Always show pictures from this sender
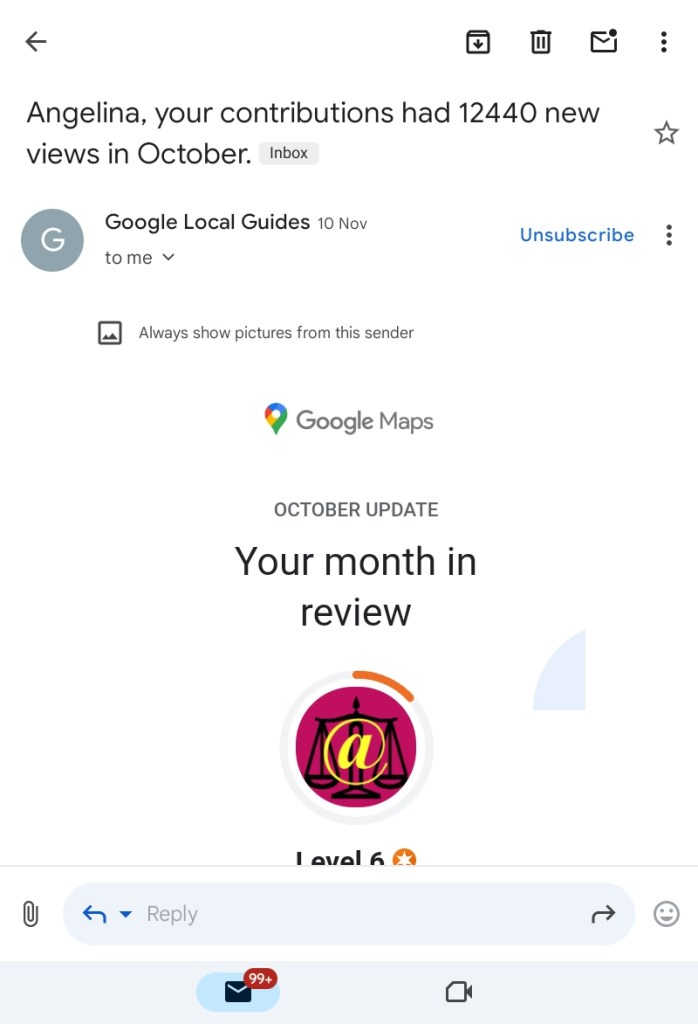The width and height of the screenshot is (698, 1024). click(275, 333)
